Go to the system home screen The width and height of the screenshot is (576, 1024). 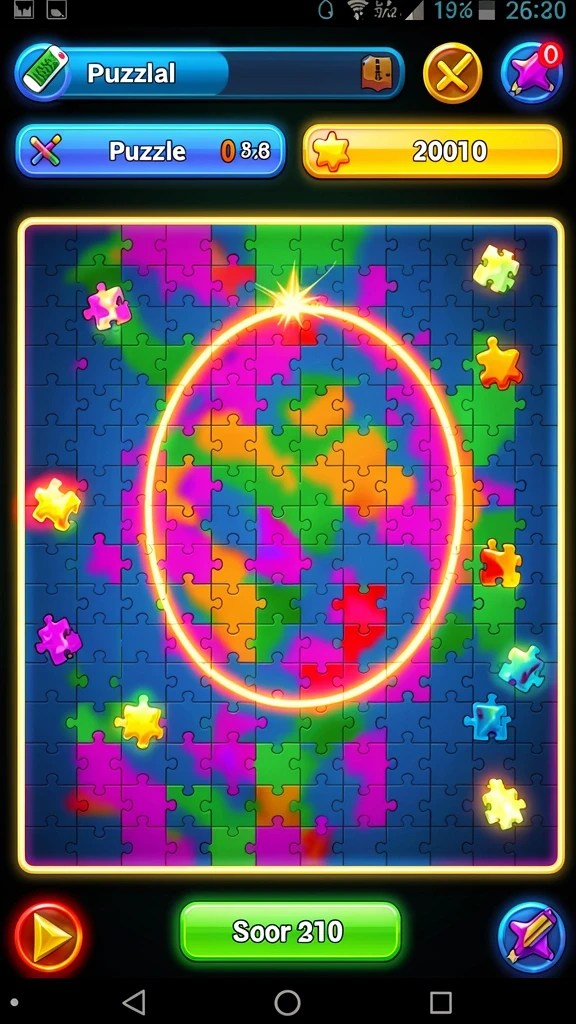(287, 1001)
